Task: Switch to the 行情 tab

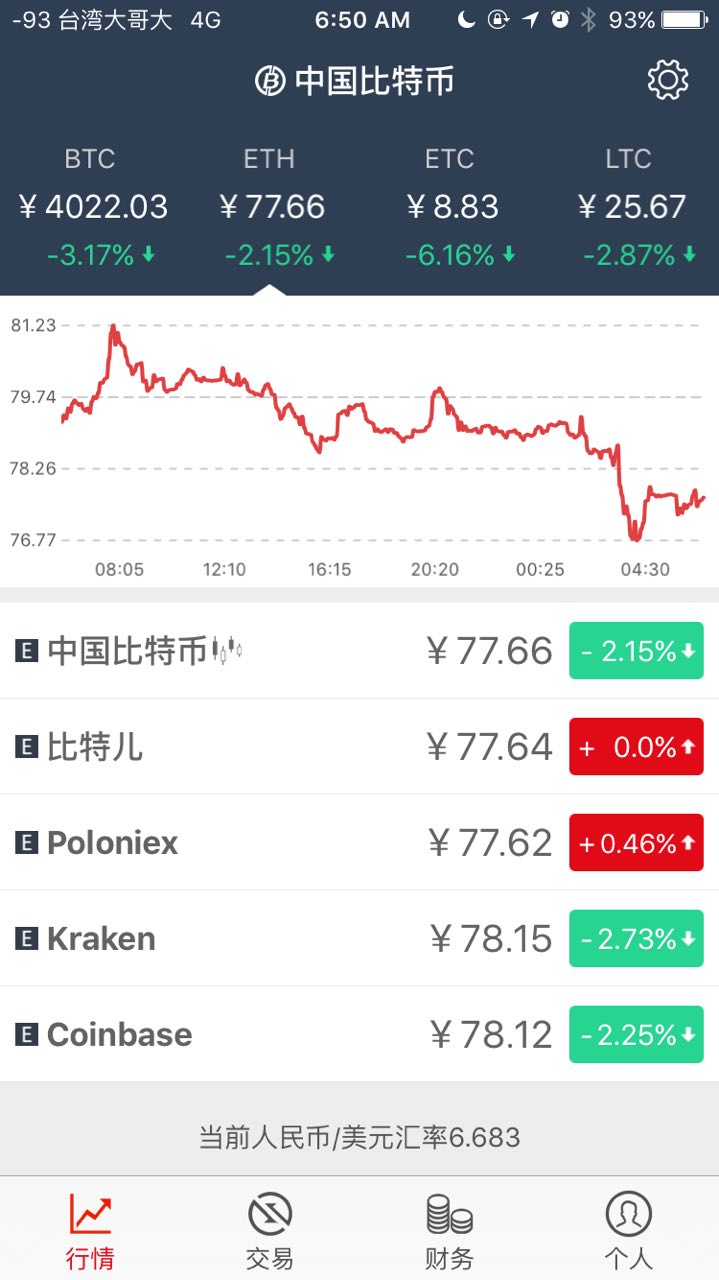Action: [90, 1230]
